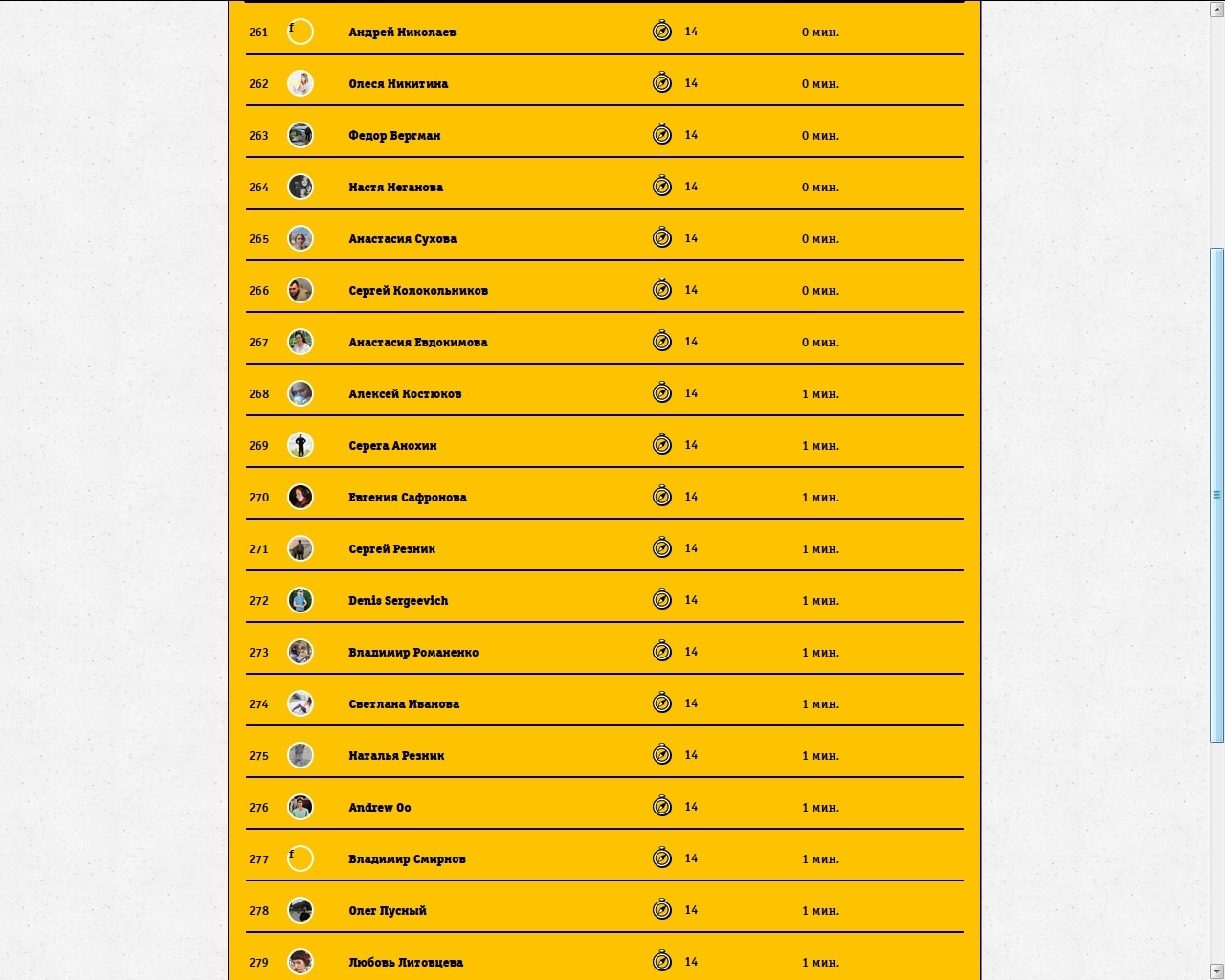1225x980 pixels.
Task: Click the scrollbar down arrow
Action: (x=1216, y=971)
